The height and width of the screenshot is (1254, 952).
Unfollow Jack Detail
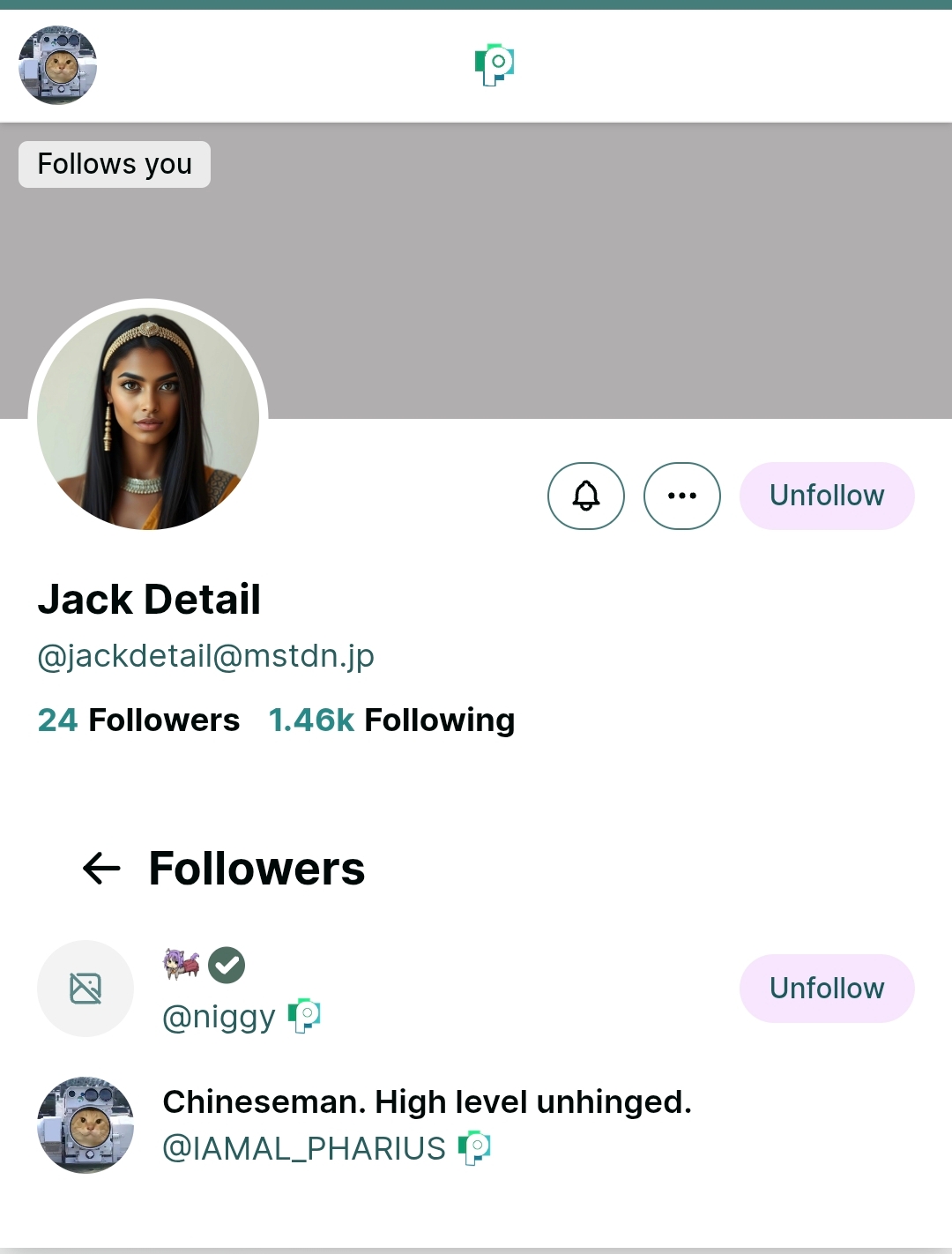click(x=827, y=496)
